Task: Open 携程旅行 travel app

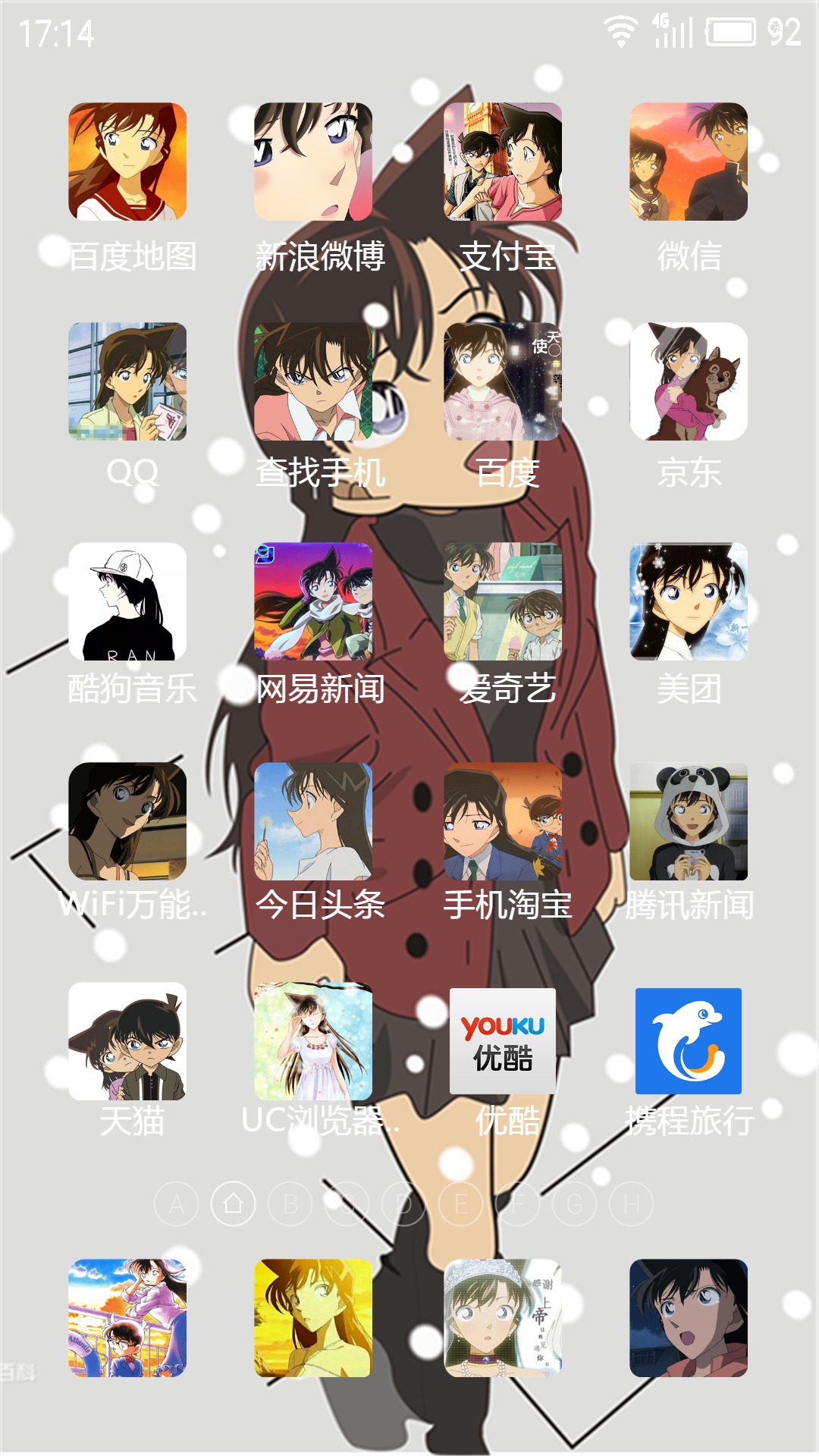Action: coord(689,1042)
